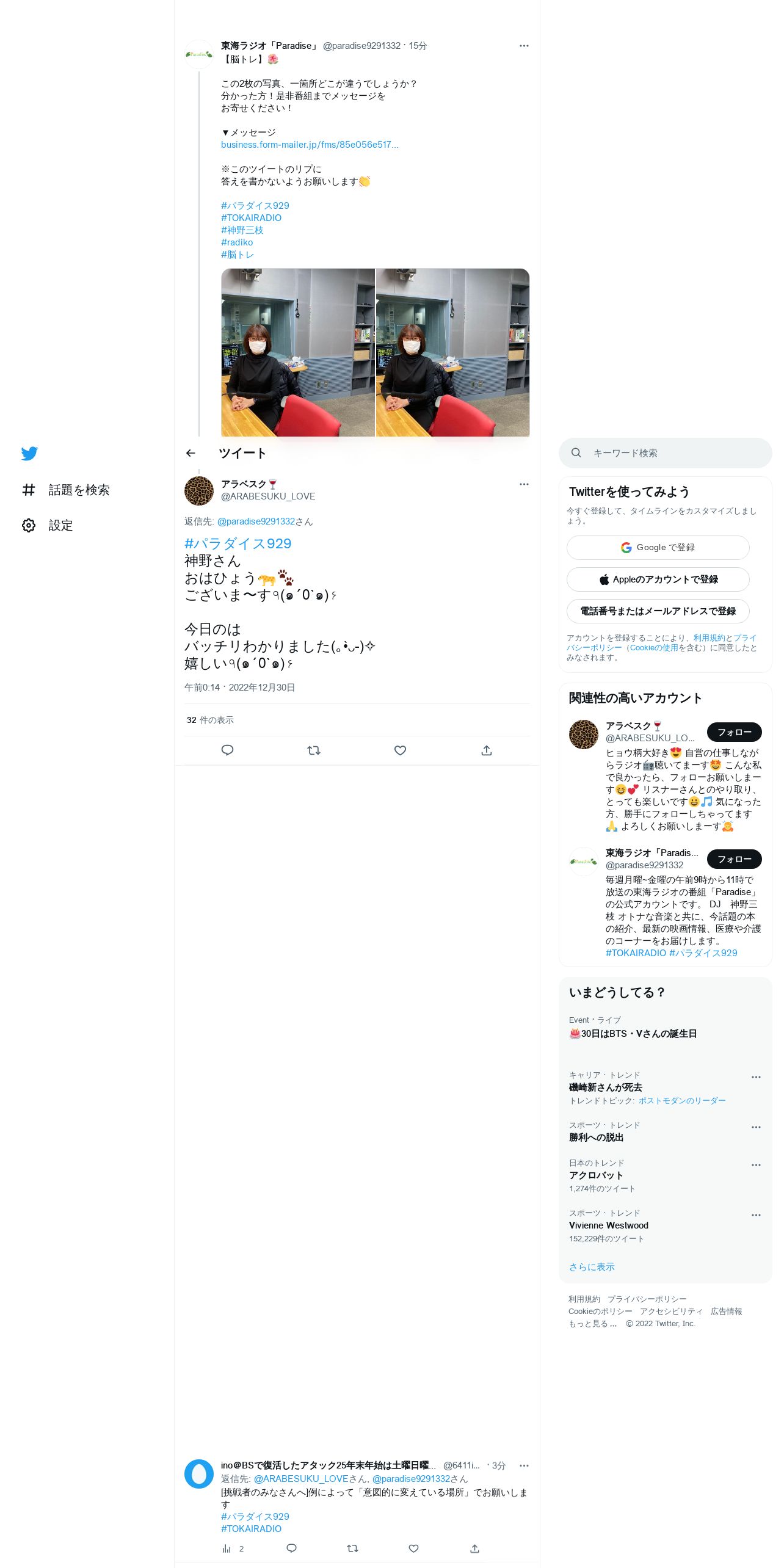The height and width of the screenshot is (1568, 784).
Task: Open the 磯崎新さんが死去 trend
Action: point(606,1087)
